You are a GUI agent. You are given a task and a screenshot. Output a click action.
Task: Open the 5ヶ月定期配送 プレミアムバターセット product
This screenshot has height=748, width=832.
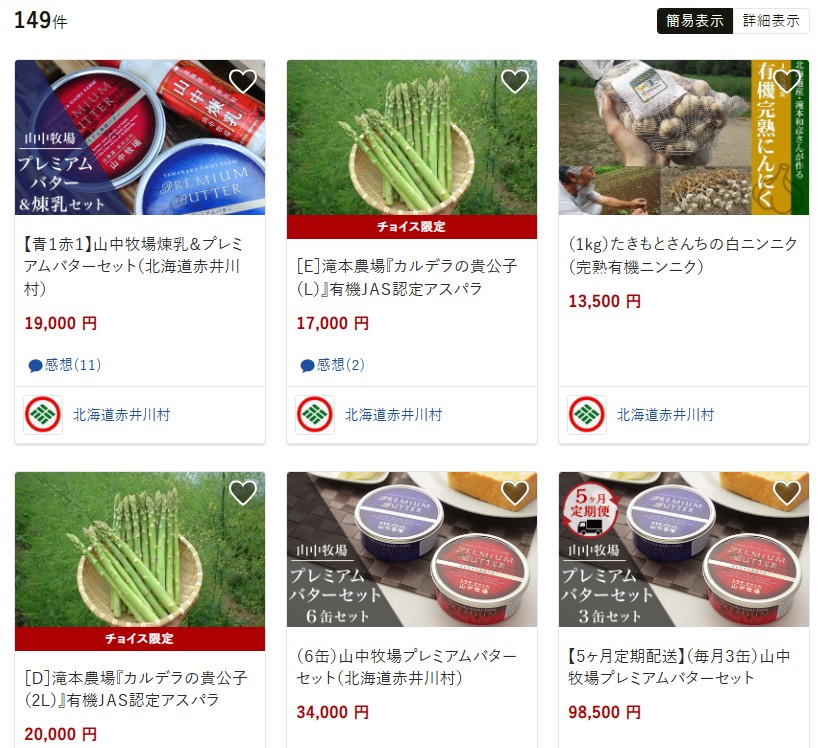(678, 667)
